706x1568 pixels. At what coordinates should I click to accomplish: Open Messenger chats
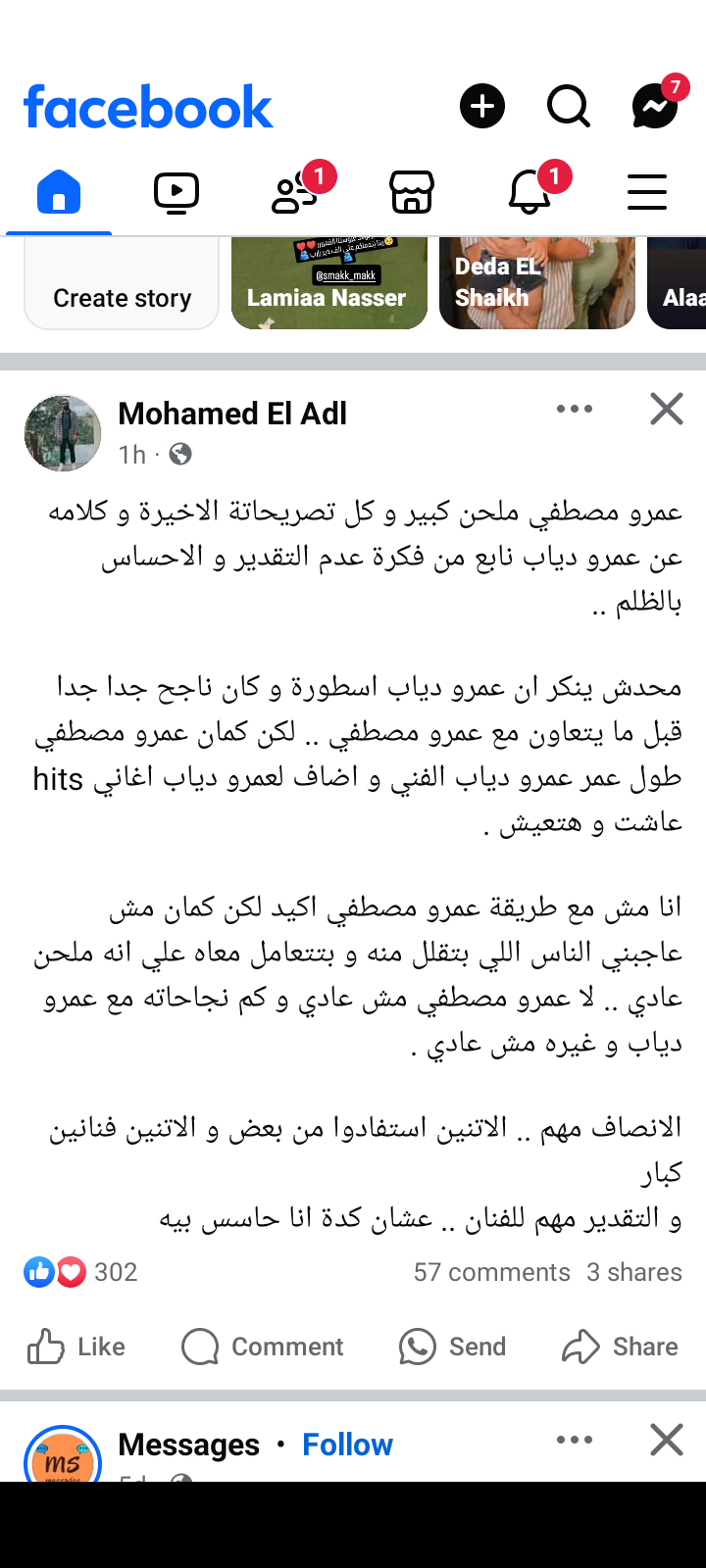(x=655, y=106)
